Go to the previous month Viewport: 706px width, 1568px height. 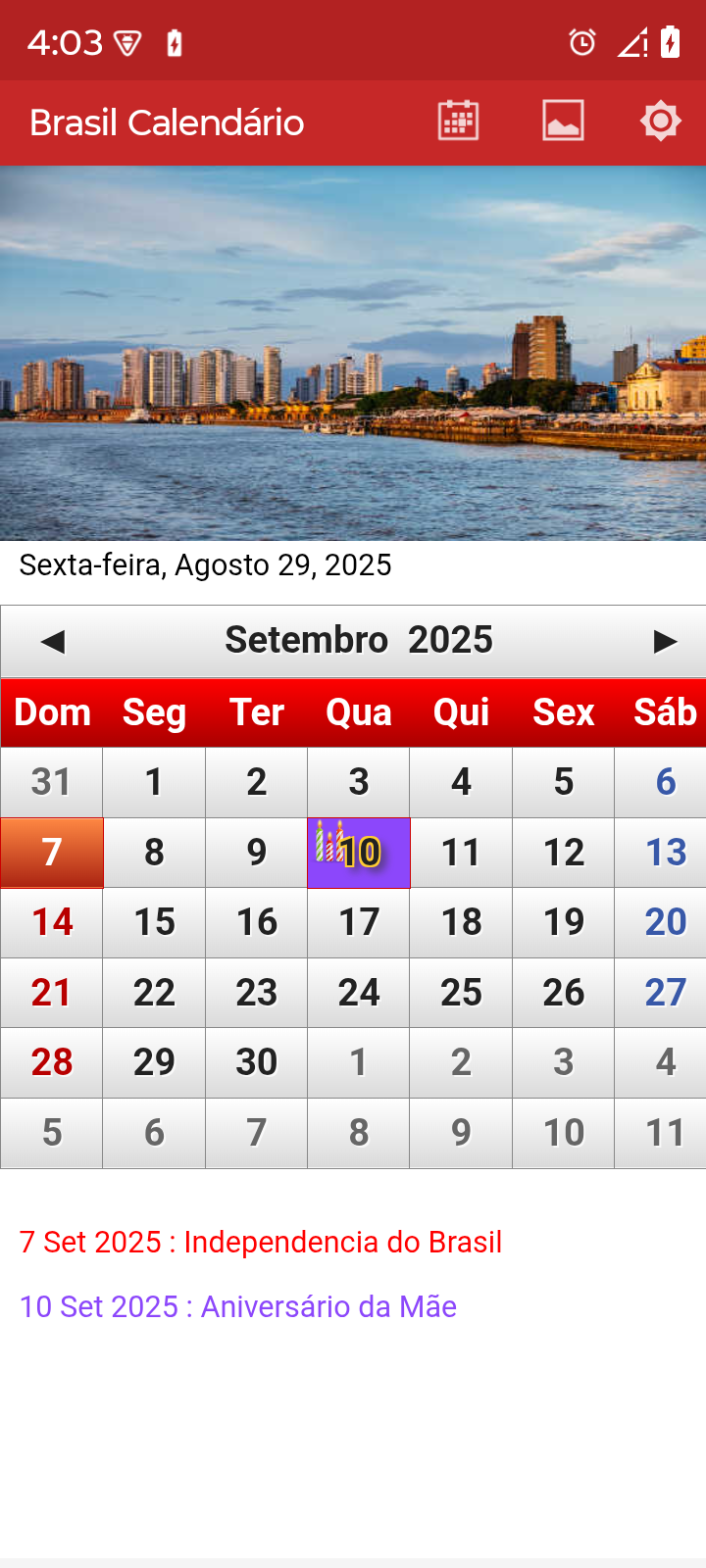pyautogui.click(x=53, y=642)
